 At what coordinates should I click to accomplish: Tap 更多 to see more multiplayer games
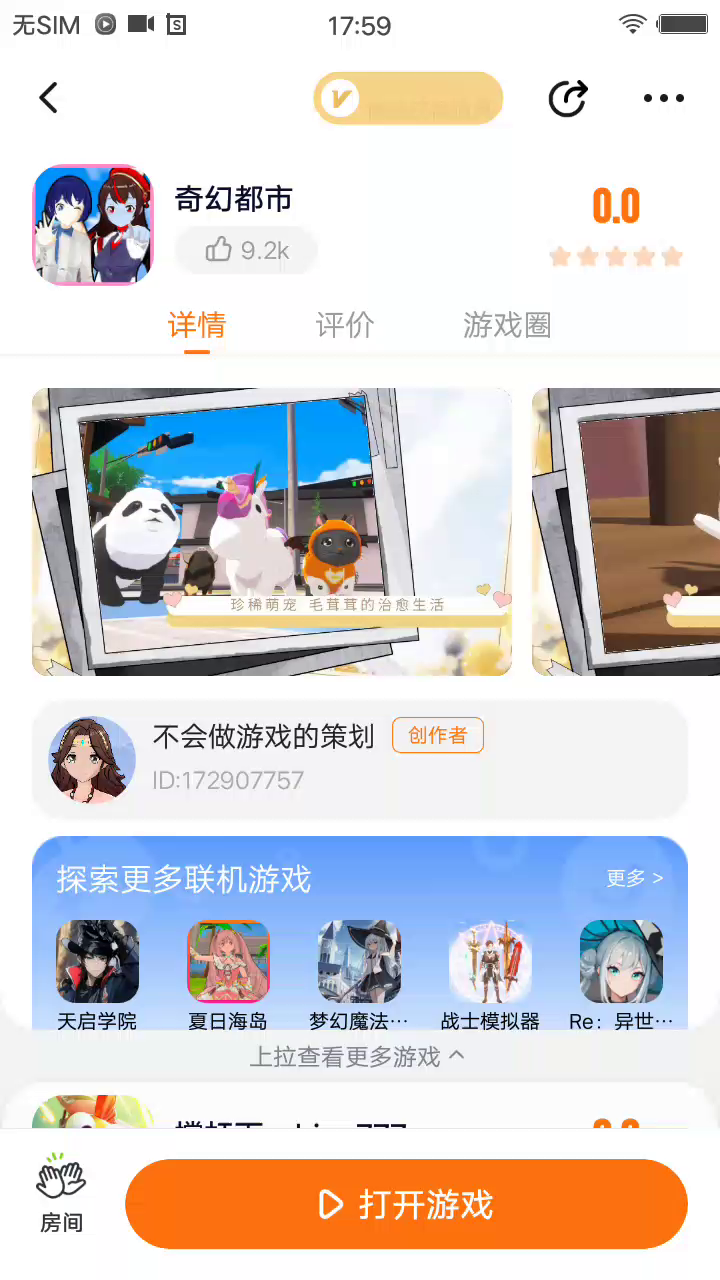(x=634, y=878)
